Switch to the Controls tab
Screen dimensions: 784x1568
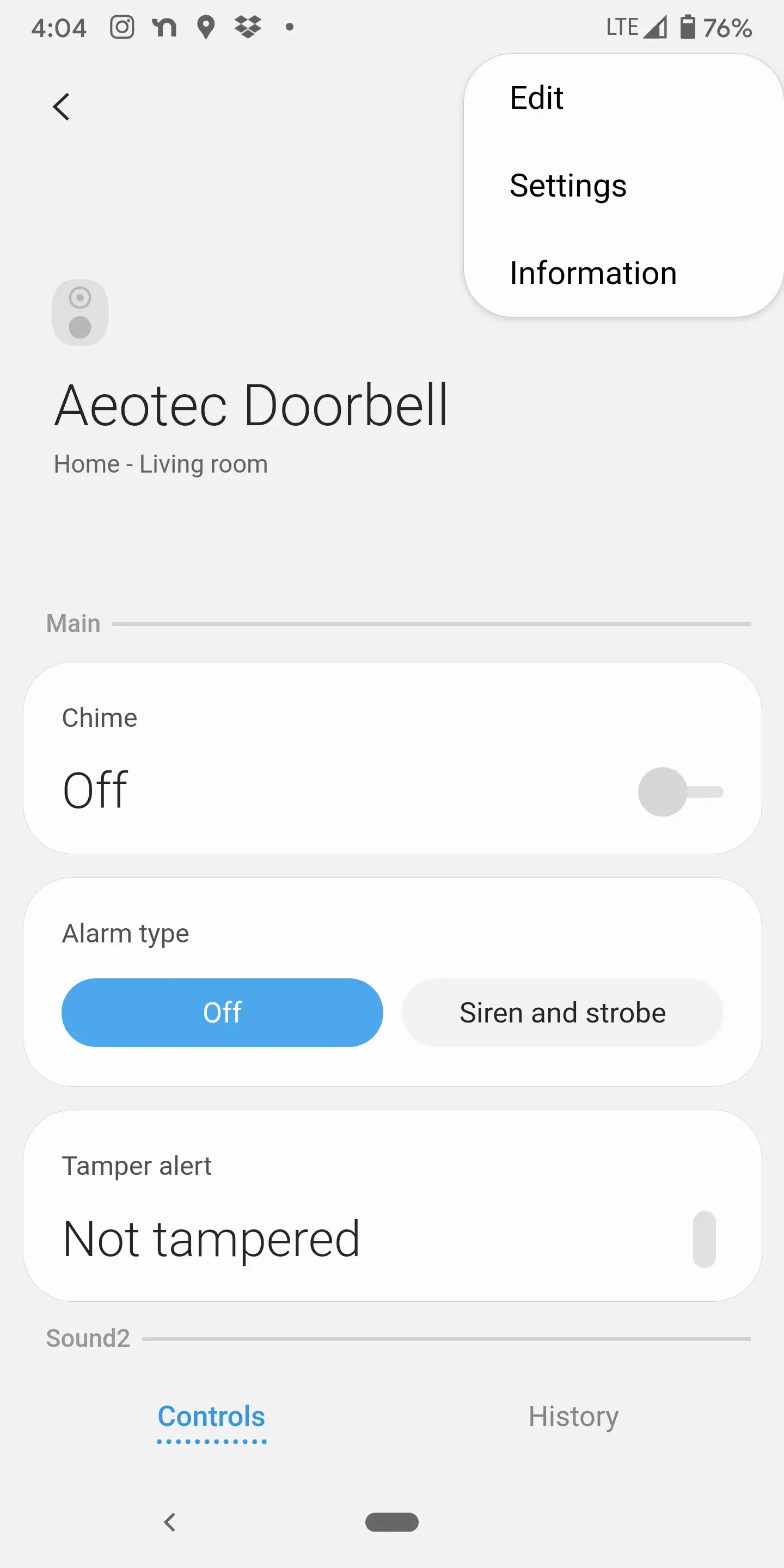[x=211, y=1417]
